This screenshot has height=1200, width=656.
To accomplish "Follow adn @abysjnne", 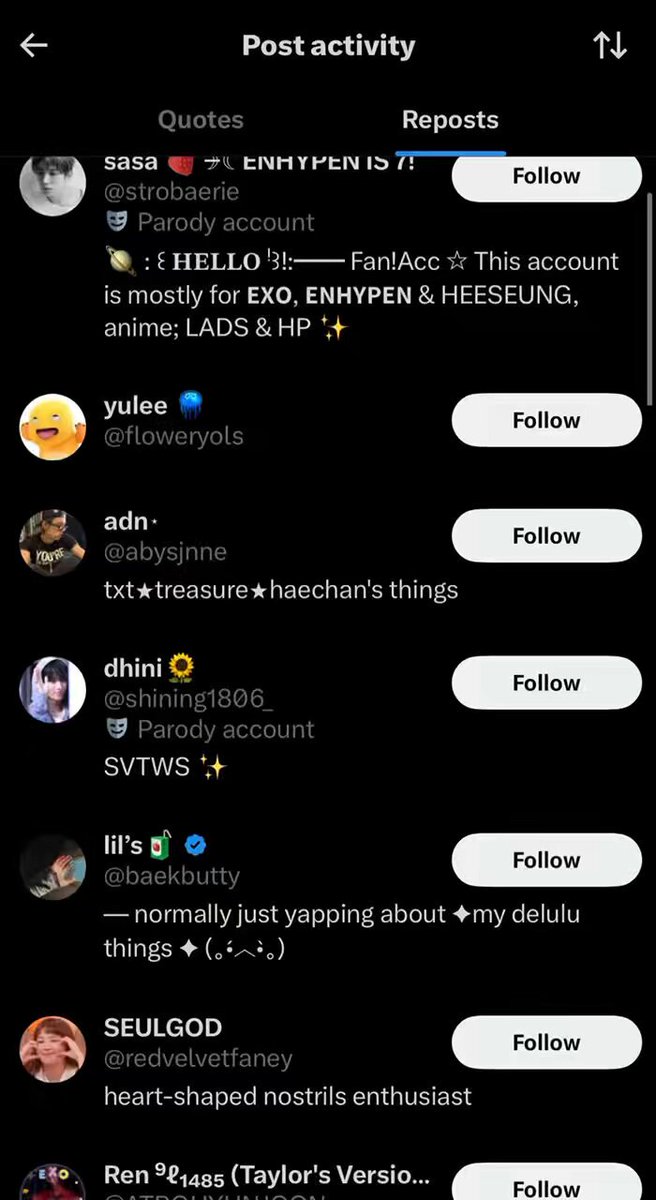I will coord(546,536).
